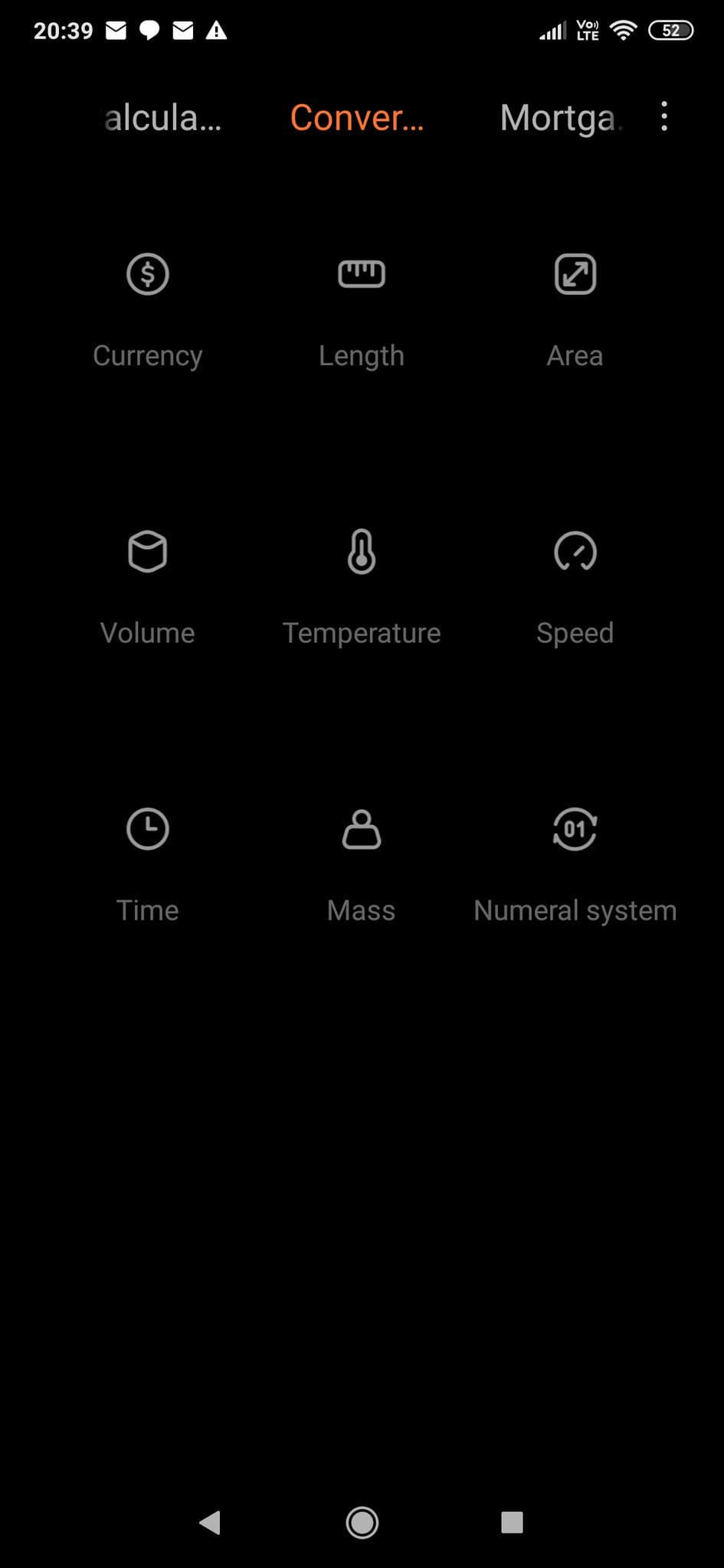
Task: Choose the Area converter
Action: pyautogui.click(x=575, y=306)
